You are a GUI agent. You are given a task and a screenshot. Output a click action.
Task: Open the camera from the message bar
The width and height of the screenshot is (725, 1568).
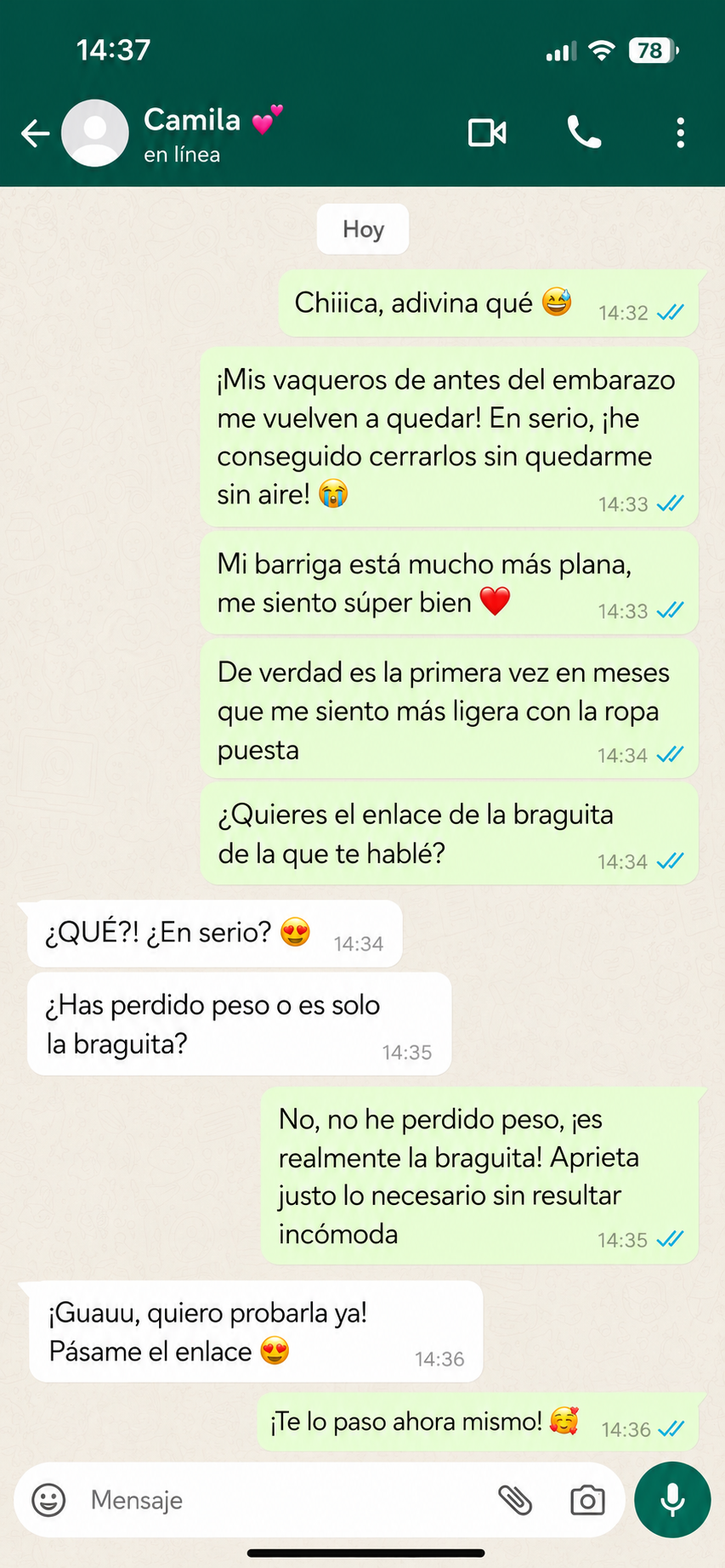point(587,1501)
